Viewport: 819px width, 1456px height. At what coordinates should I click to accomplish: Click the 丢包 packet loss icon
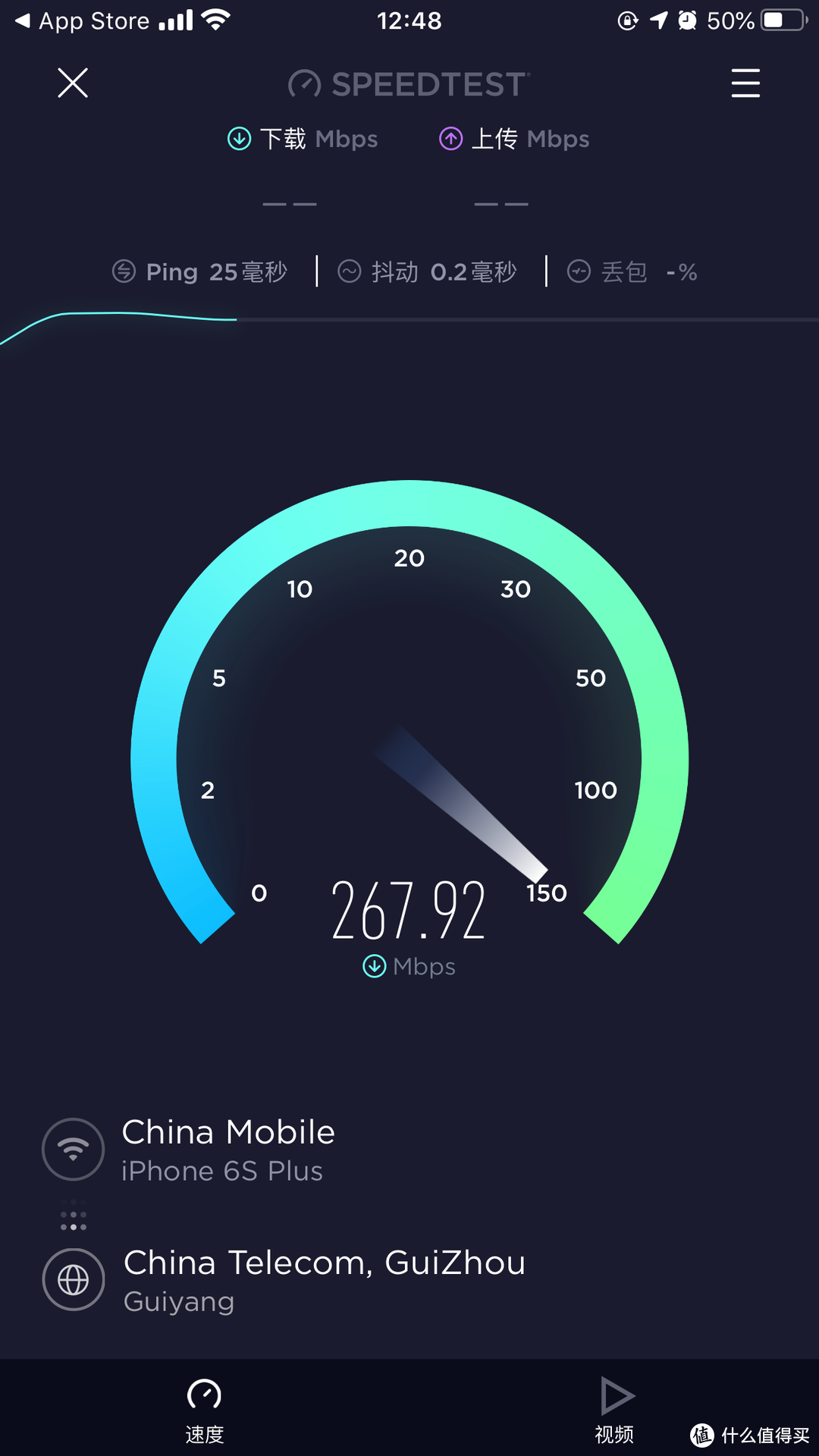click(x=579, y=271)
